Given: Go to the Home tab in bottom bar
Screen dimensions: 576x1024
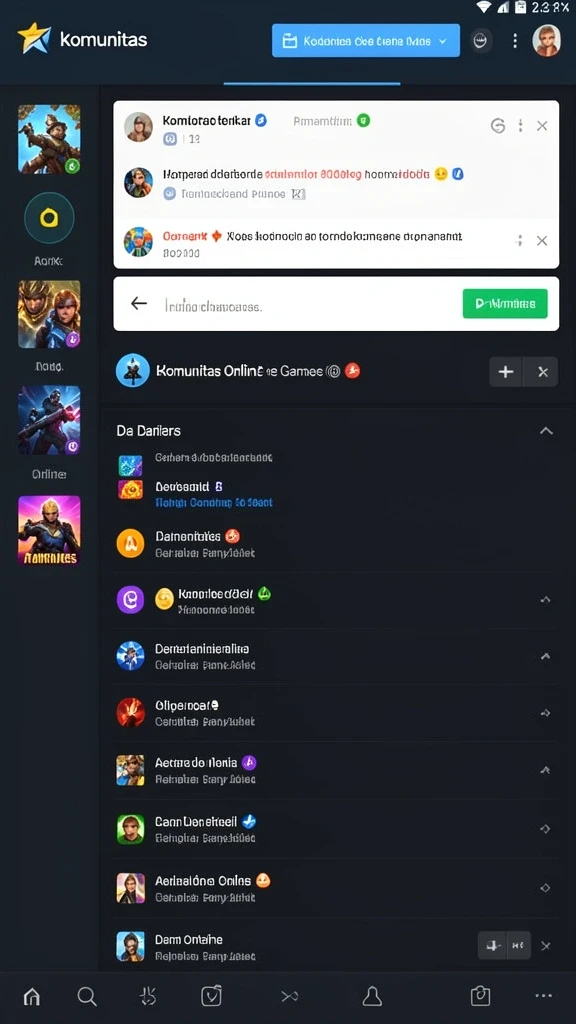Looking at the screenshot, I should pyautogui.click(x=31, y=996).
